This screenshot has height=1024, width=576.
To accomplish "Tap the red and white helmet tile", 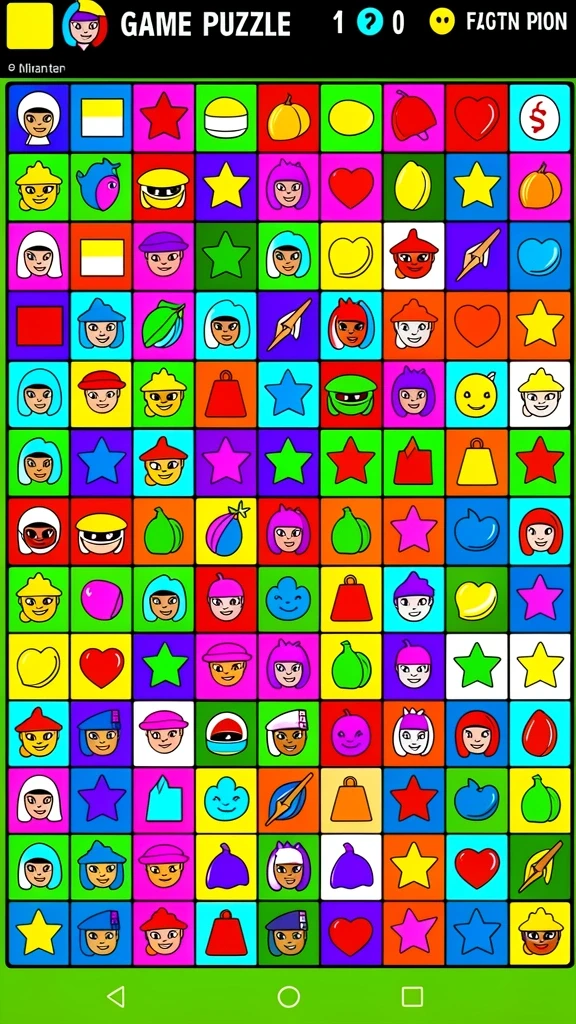I will pos(226,733).
